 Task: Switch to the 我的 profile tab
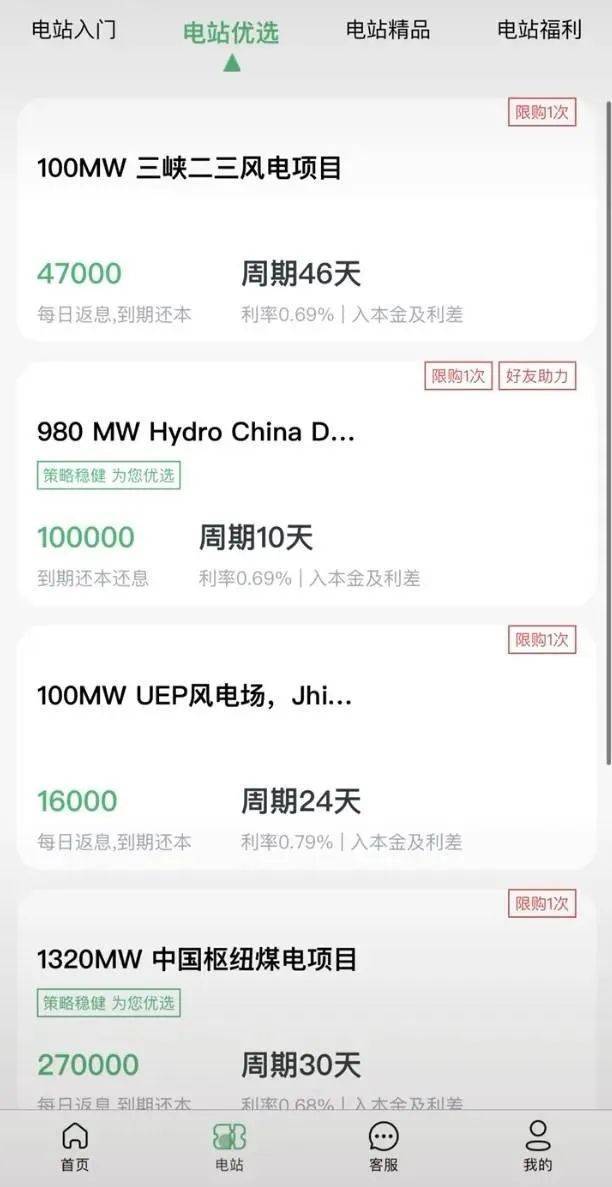point(537,1146)
